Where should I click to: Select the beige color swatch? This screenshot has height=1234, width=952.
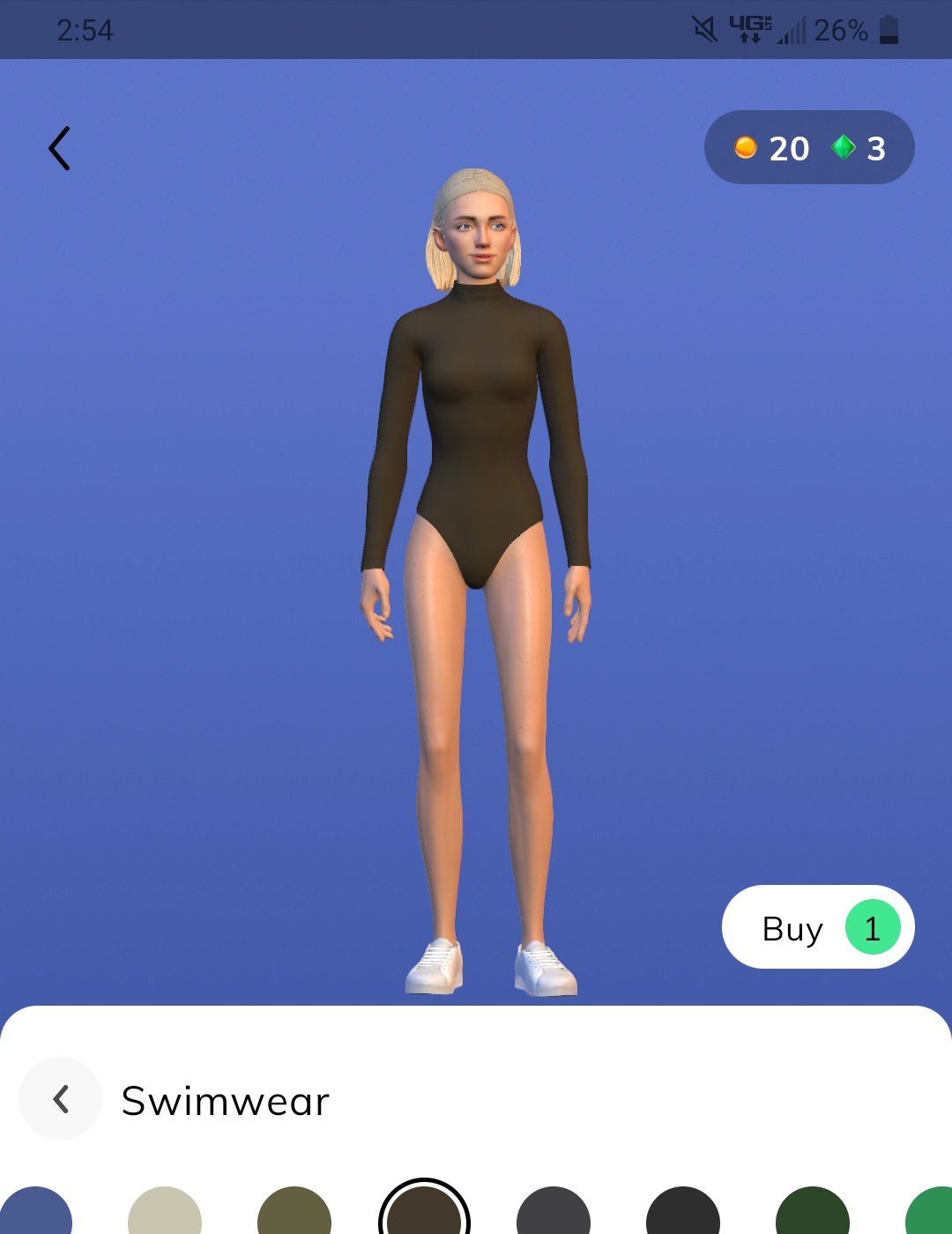[x=165, y=1215]
